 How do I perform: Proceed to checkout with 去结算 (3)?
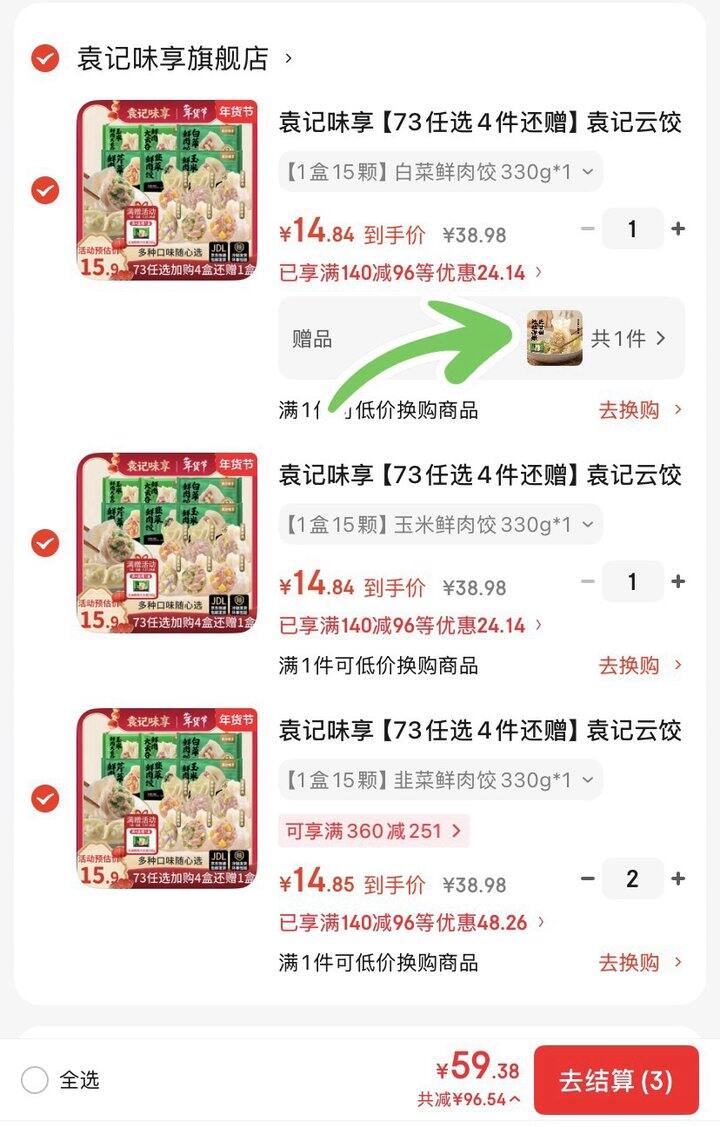coord(616,1080)
